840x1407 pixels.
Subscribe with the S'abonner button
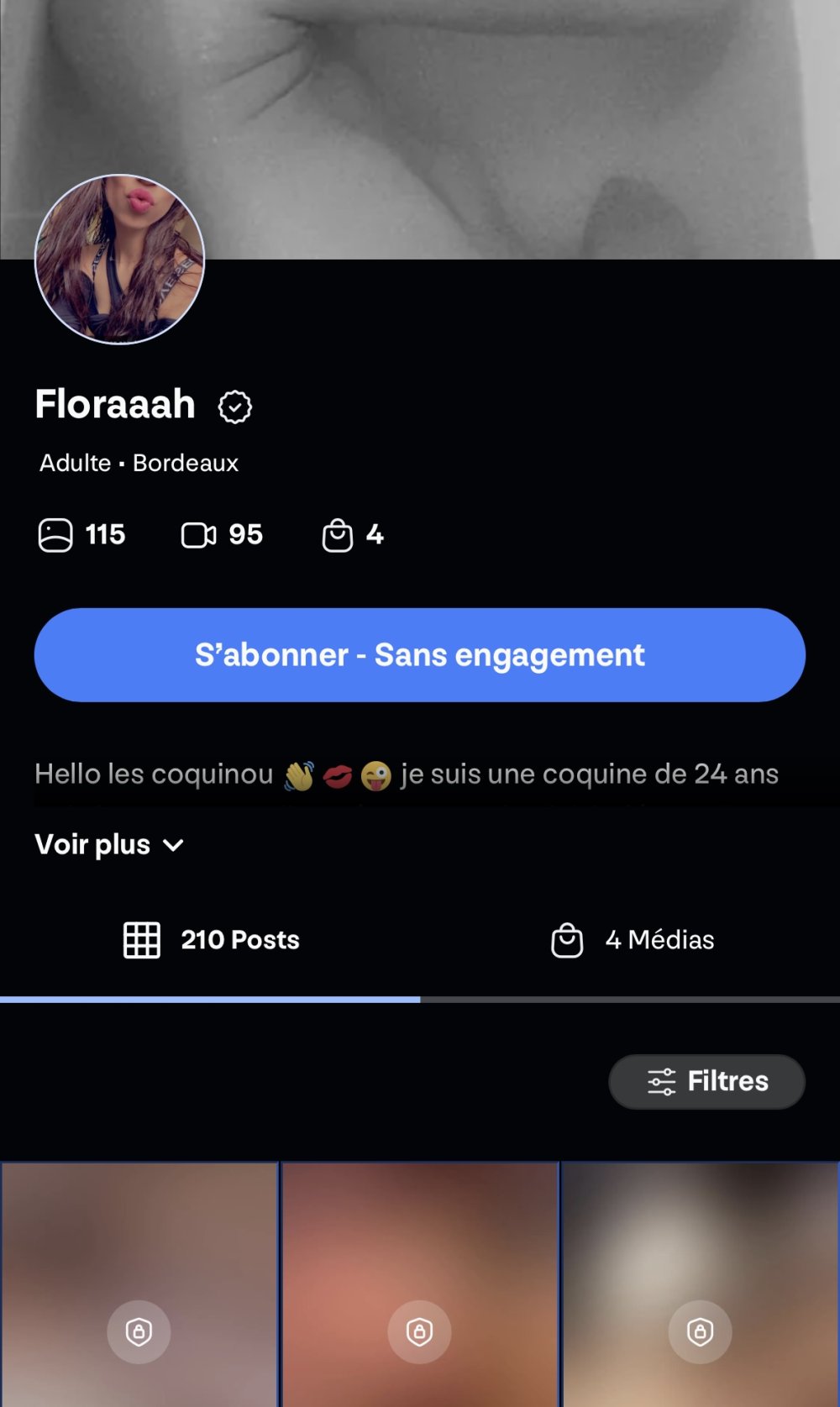click(419, 655)
